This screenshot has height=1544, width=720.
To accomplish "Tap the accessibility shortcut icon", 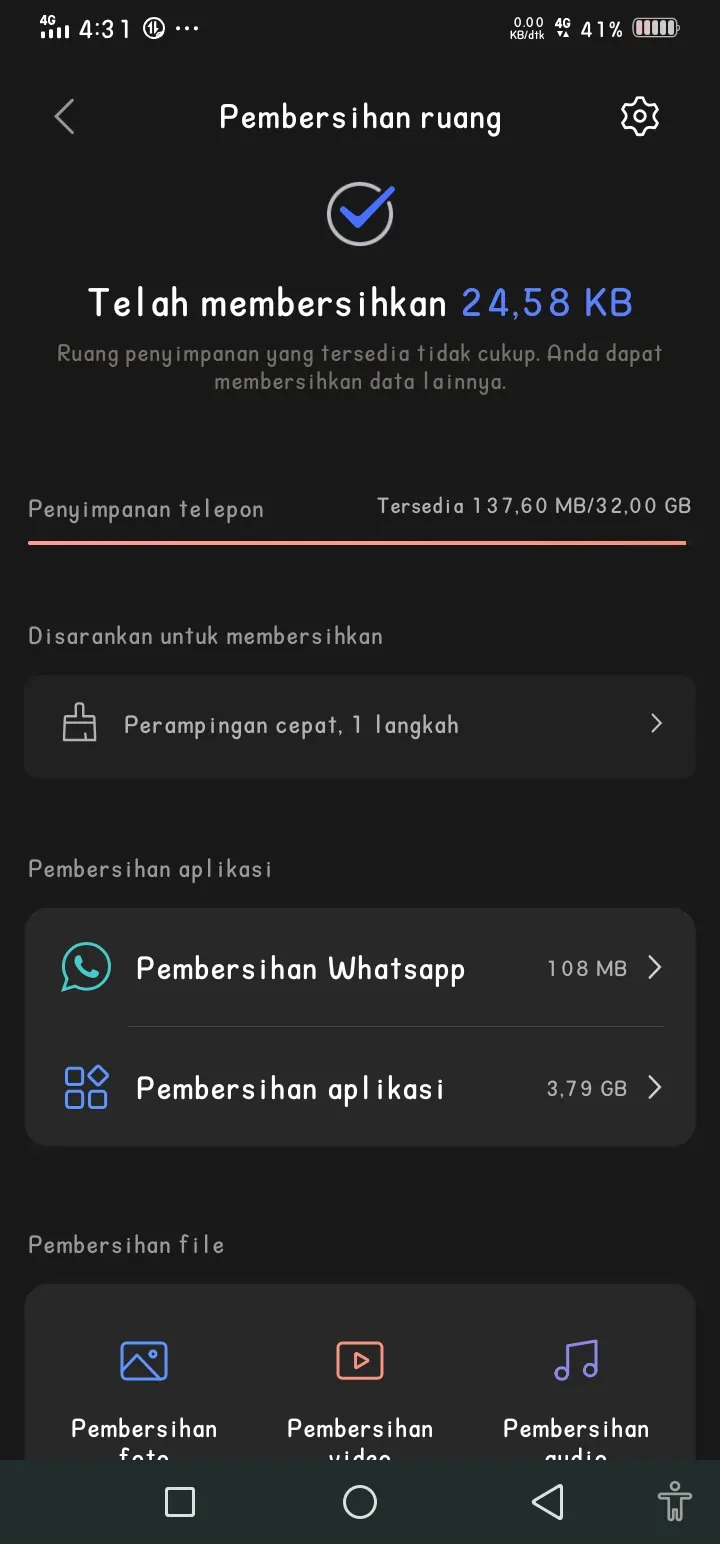I will pyautogui.click(x=675, y=1501).
